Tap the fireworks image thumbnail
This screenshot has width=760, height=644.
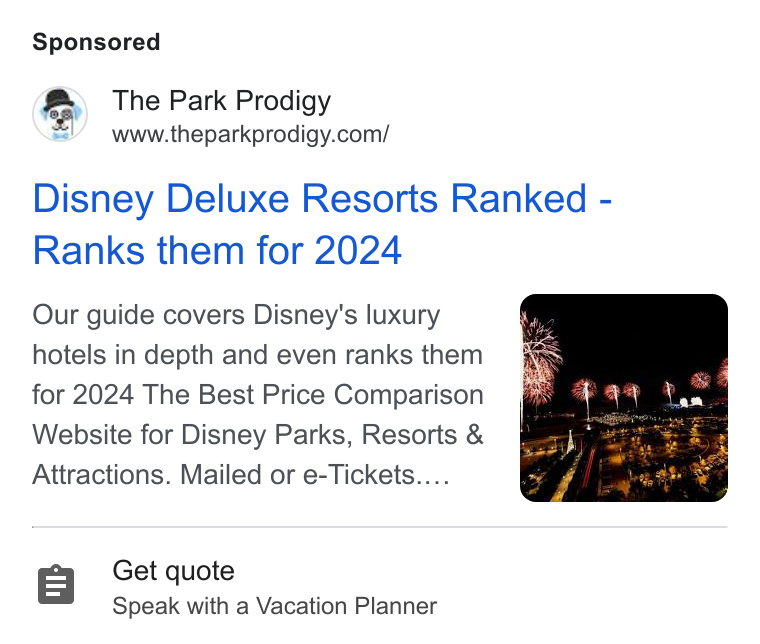624,398
